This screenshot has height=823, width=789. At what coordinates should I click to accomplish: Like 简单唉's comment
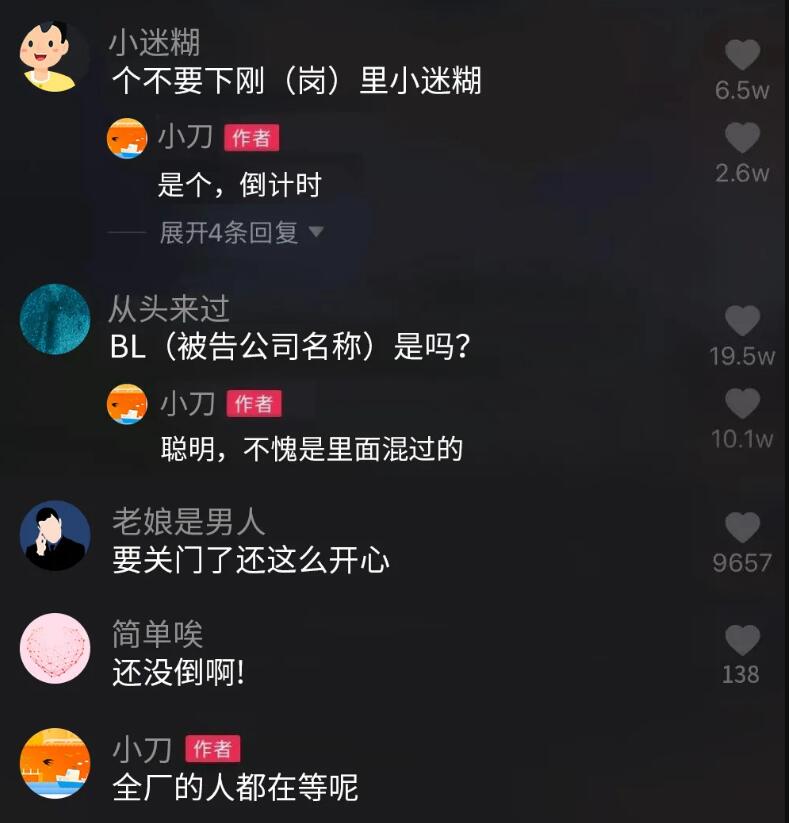point(741,641)
